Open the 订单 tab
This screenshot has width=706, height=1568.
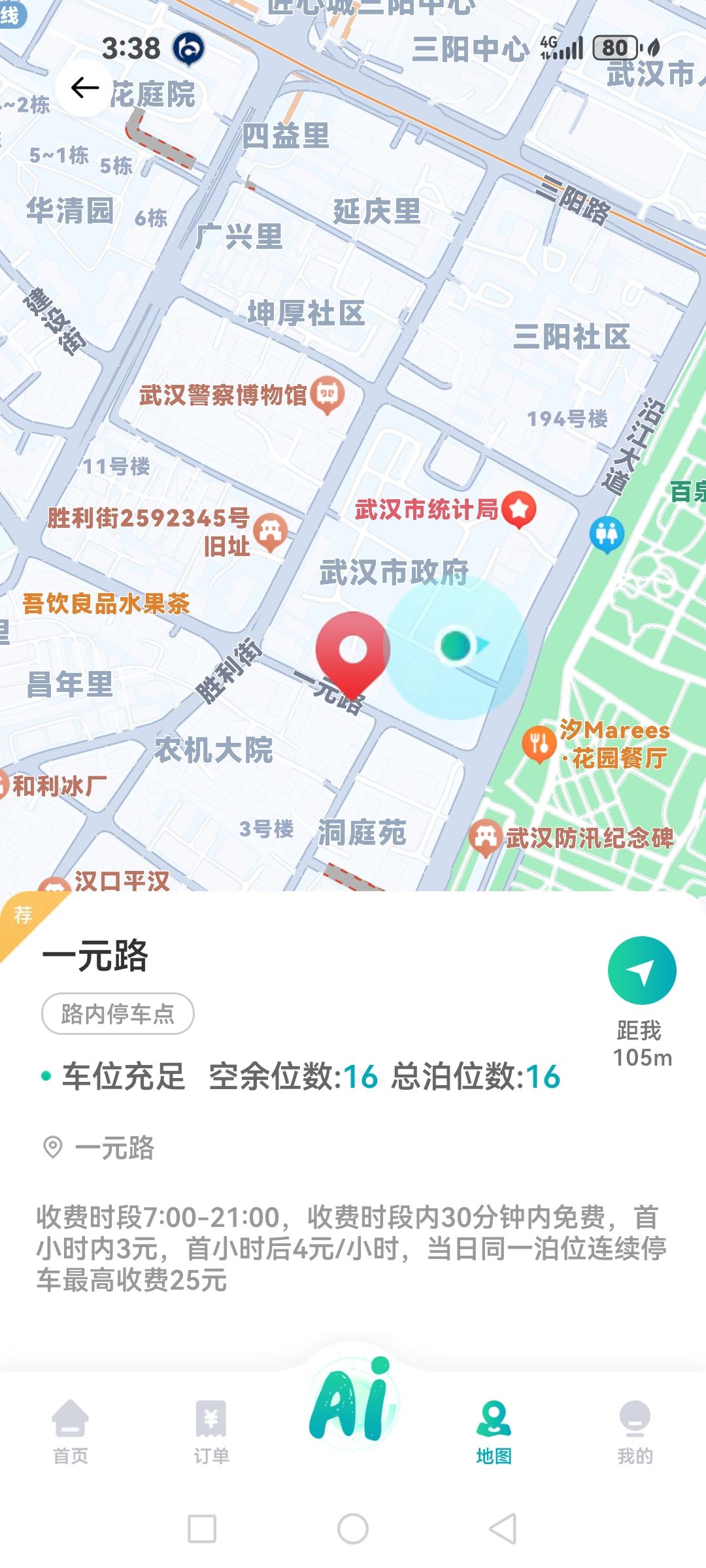point(211,1431)
